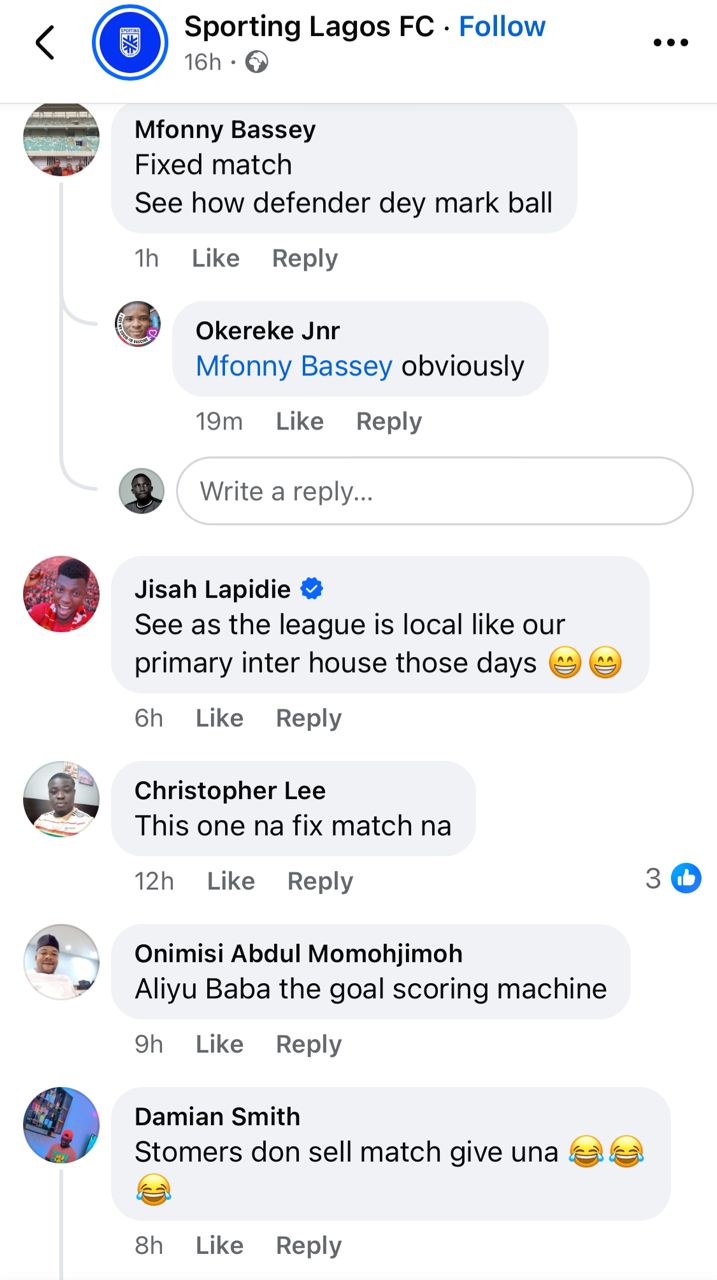This screenshot has height=1280, width=717.
Task: Like Mfonny Bassey's comment
Action: coord(215,258)
